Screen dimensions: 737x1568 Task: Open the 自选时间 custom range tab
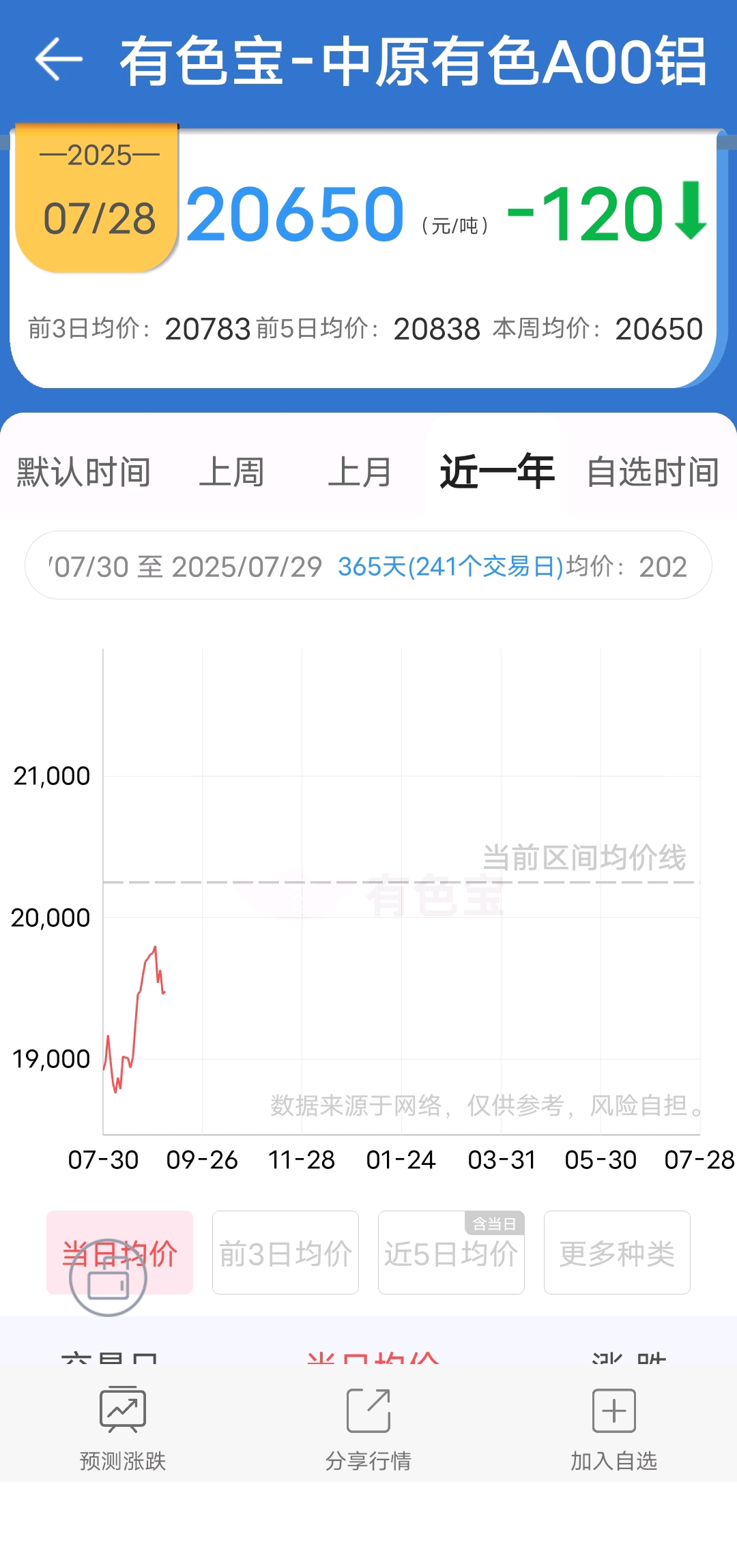tap(653, 472)
